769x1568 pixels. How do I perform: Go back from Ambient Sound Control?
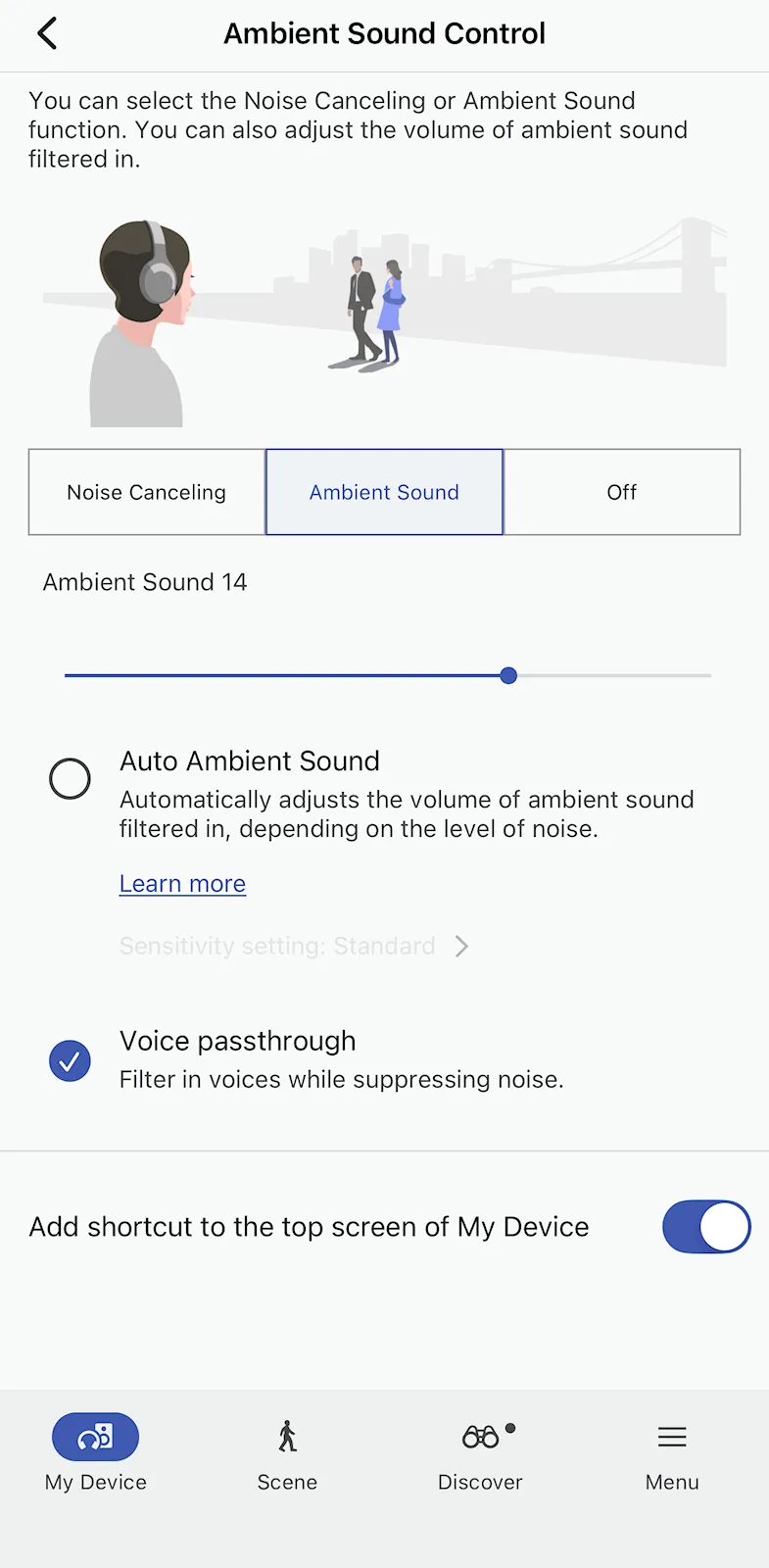click(x=47, y=33)
